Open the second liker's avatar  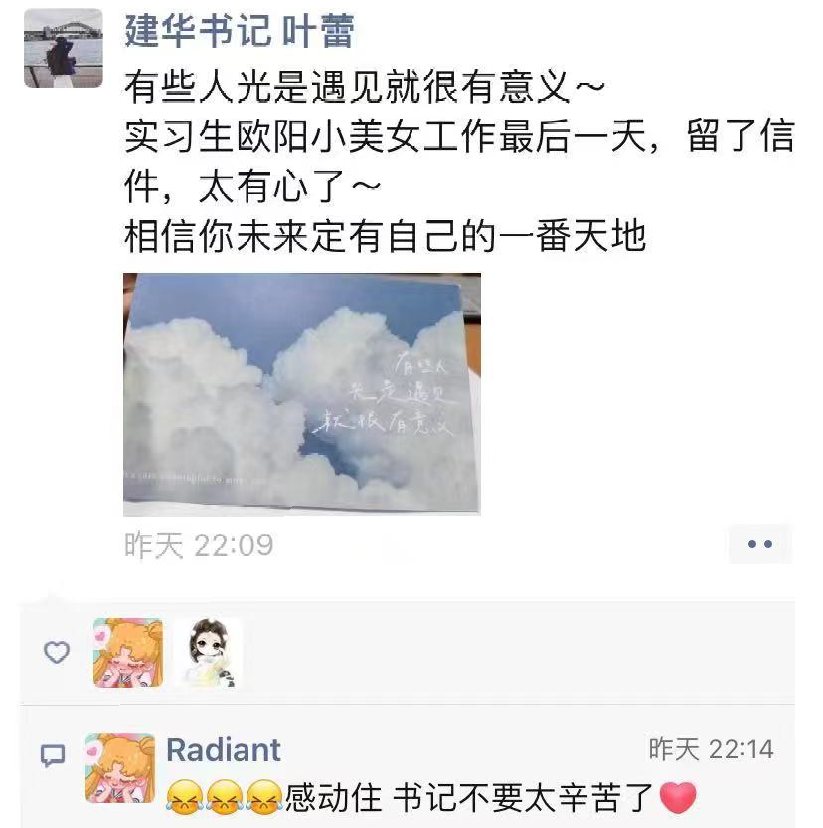(208, 653)
